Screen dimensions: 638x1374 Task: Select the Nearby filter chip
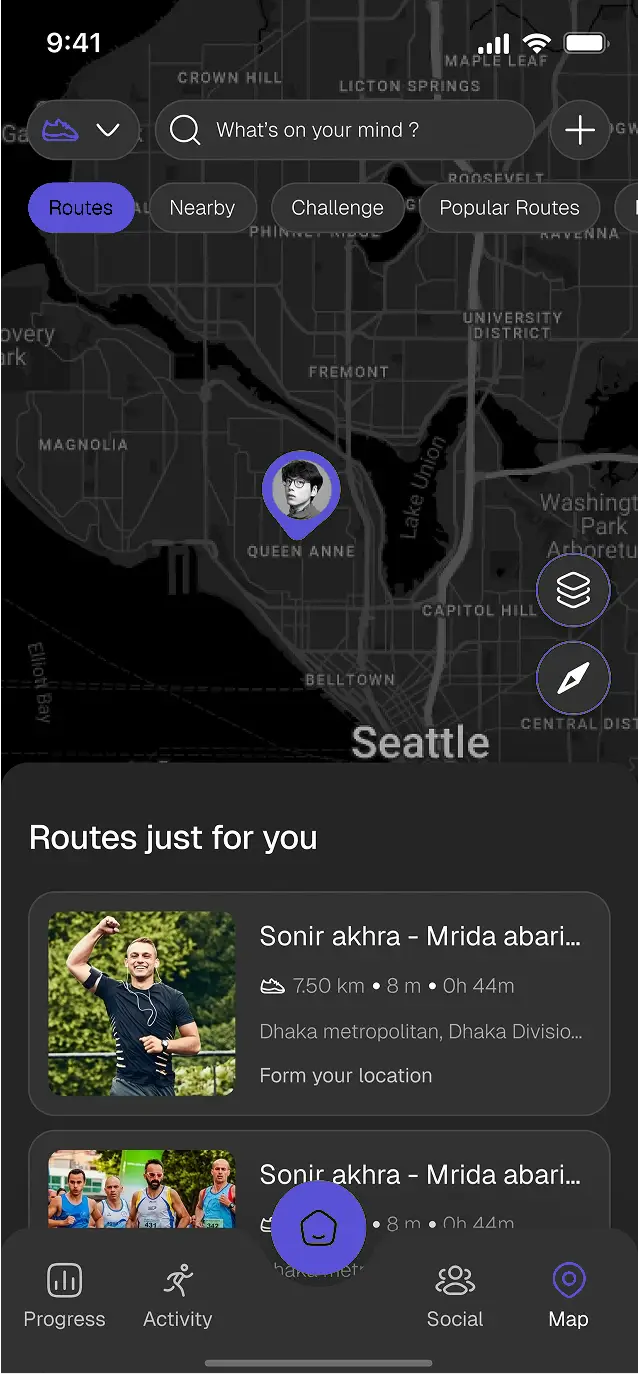(x=202, y=208)
